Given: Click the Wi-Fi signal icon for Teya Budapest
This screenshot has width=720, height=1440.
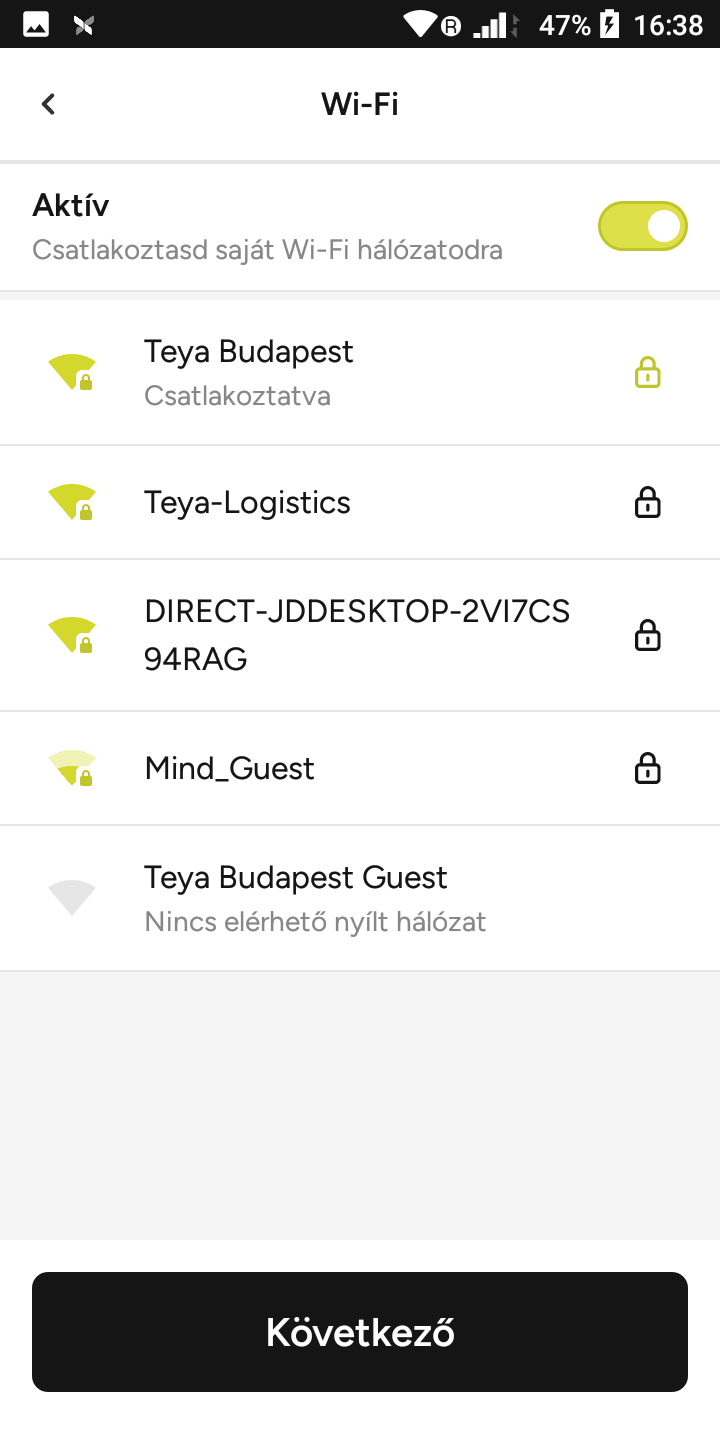Looking at the screenshot, I should (x=70, y=370).
